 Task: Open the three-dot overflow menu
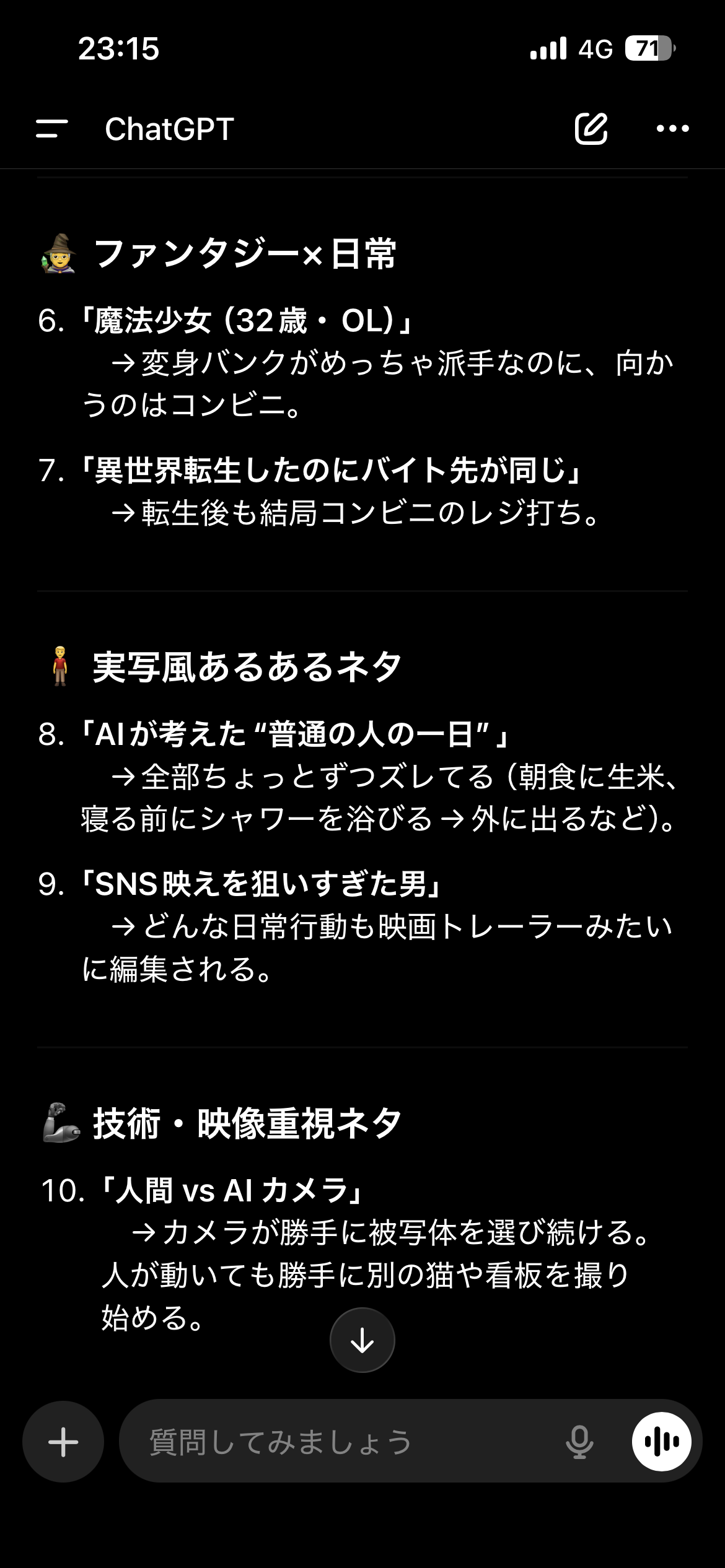672,129
